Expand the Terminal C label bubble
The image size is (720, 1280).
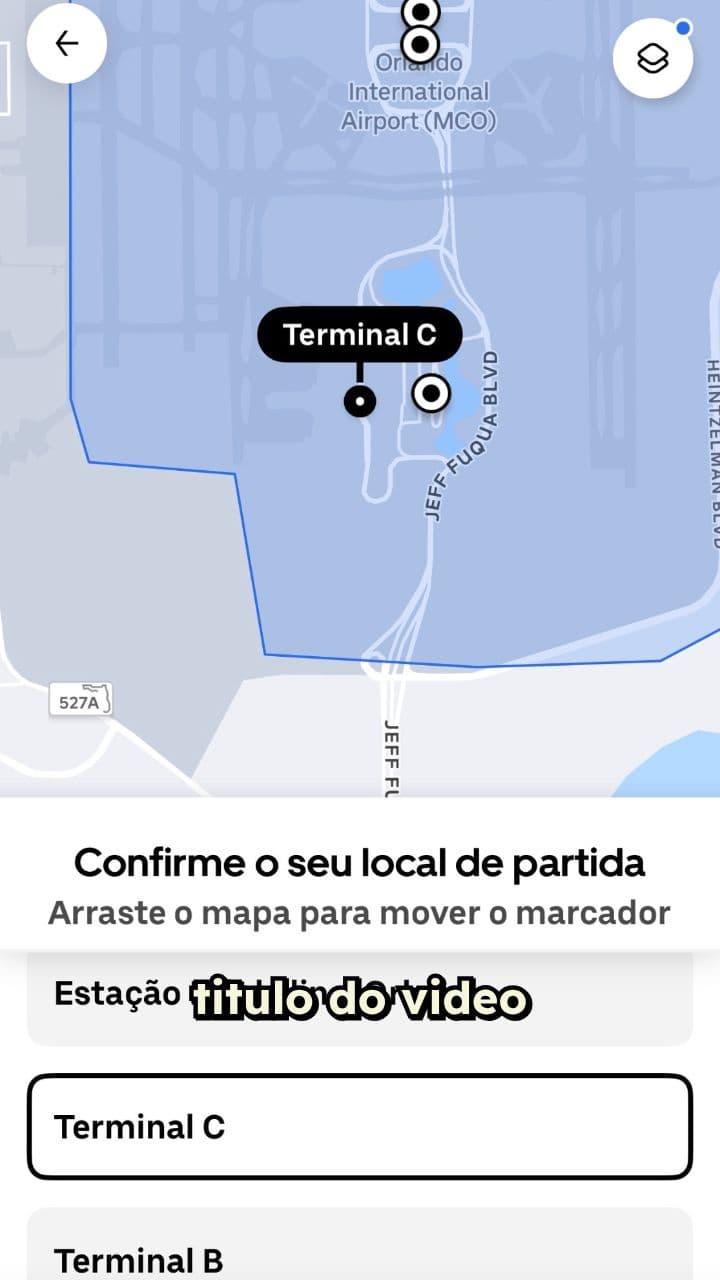tap(359, 334)
